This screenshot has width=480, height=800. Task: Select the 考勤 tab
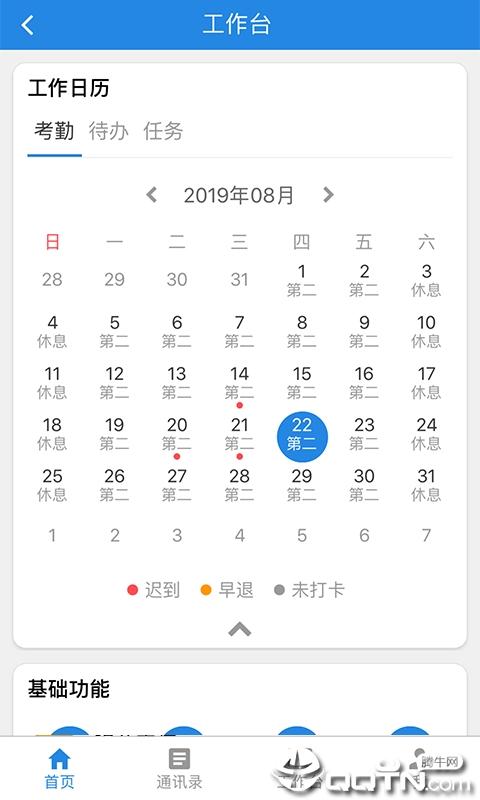(54, 131)
